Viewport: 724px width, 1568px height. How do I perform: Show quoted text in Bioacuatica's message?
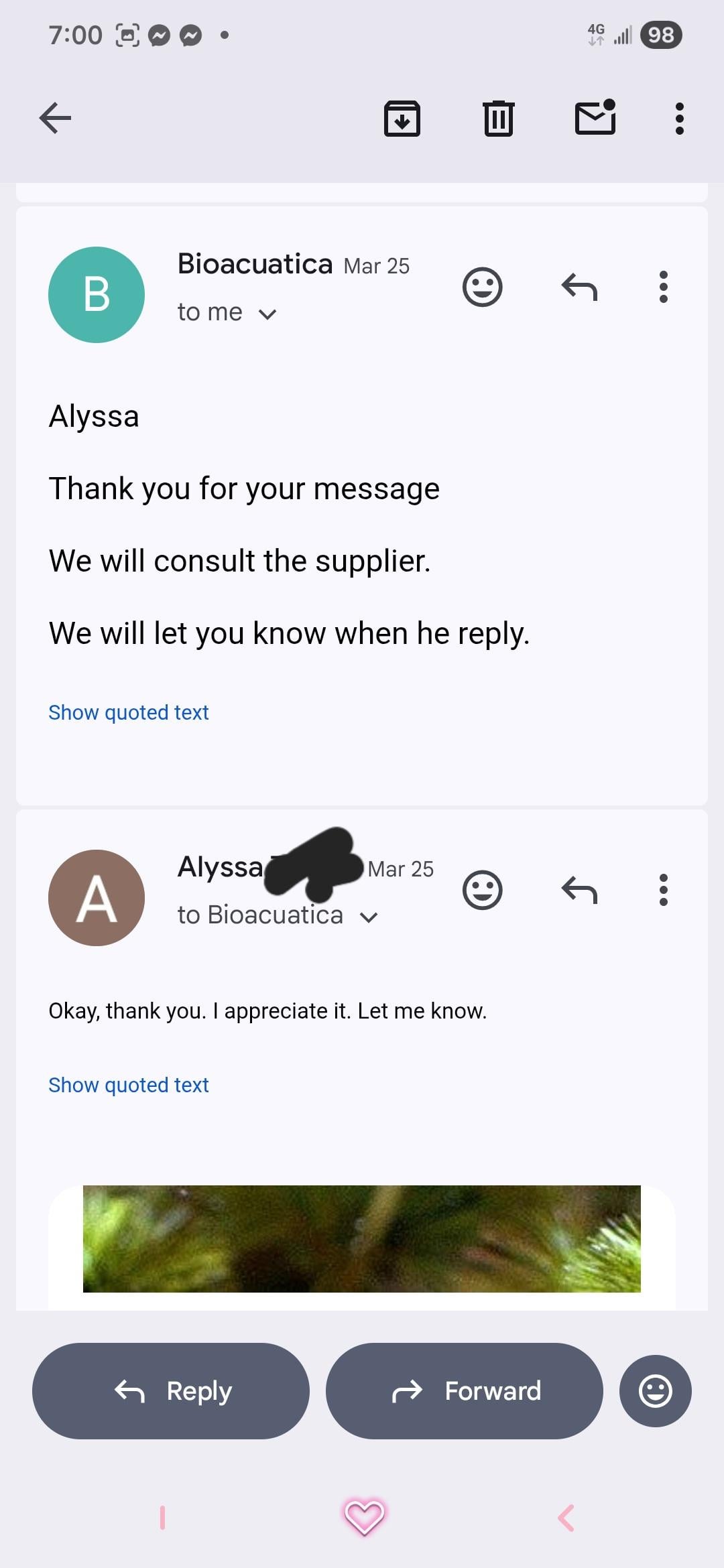click(x=129, y=712)
